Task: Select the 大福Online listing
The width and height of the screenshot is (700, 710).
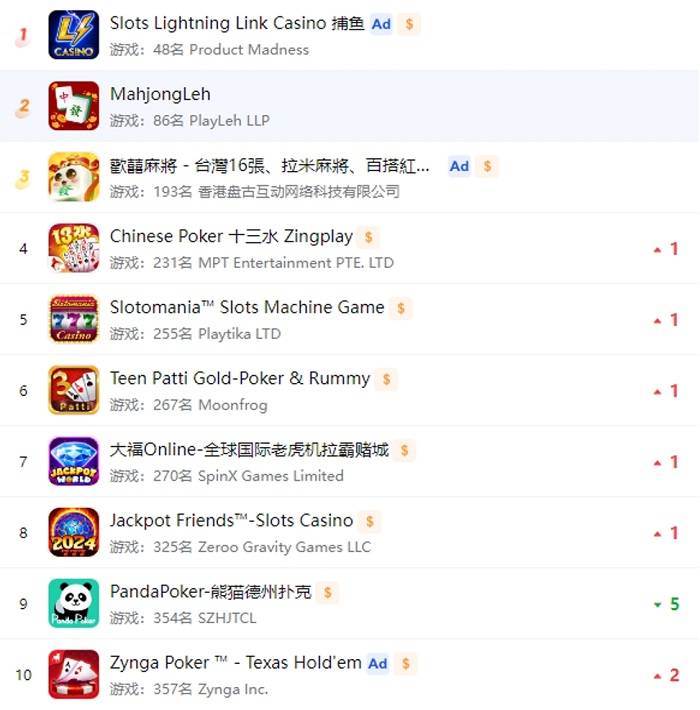Action: pos(249,450)
